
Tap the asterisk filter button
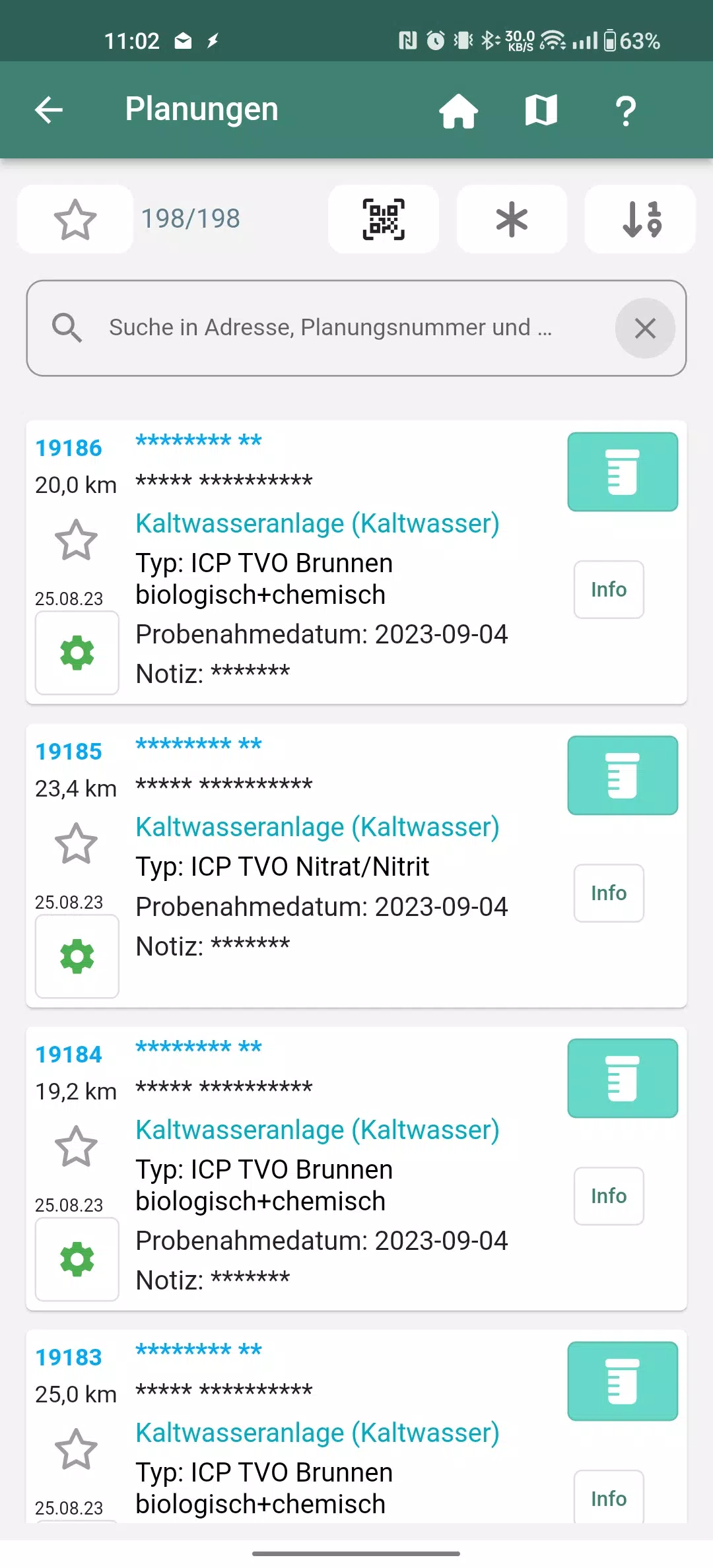(x=512, y=219)
